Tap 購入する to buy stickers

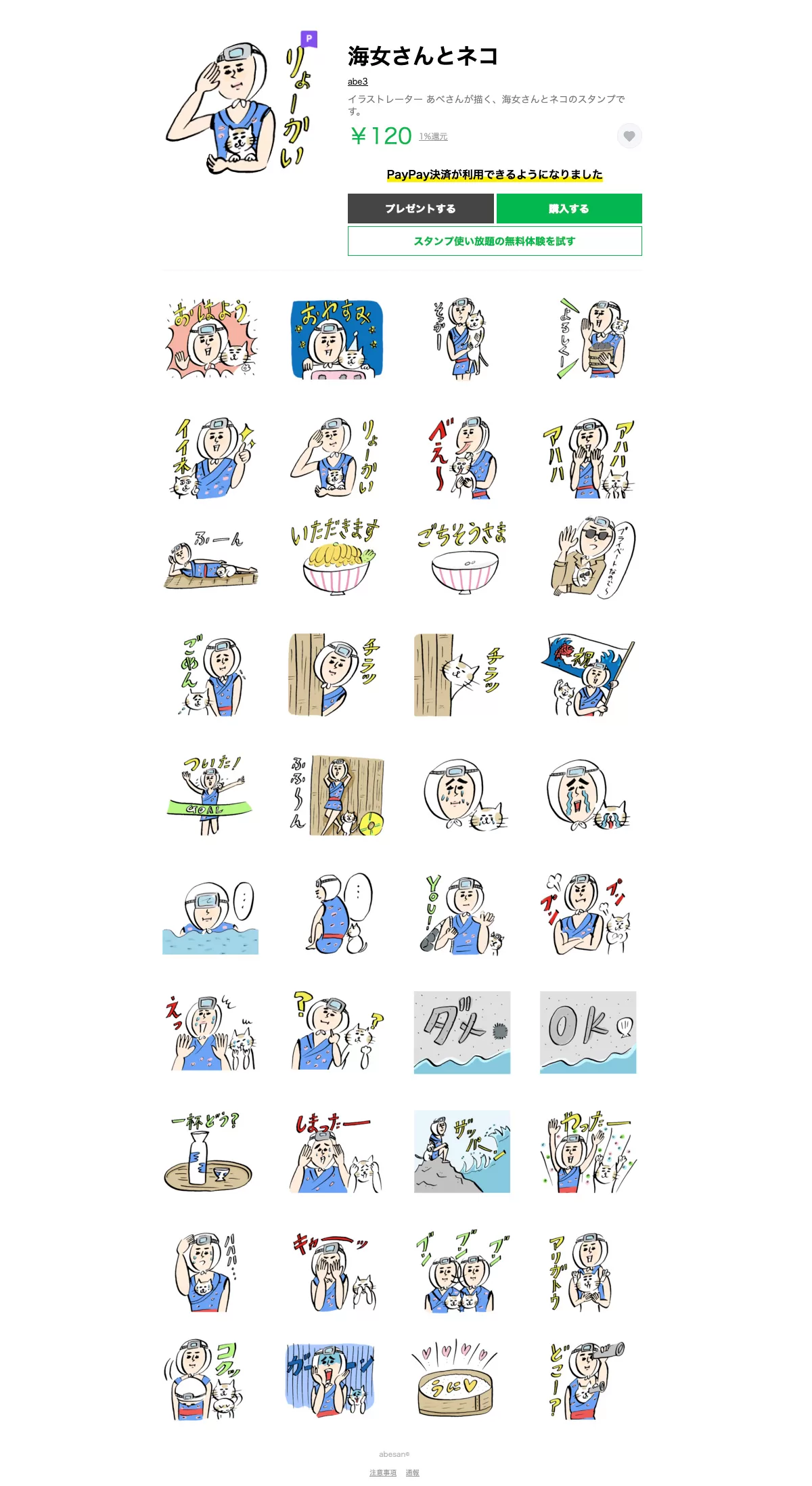tap(569, 209)
